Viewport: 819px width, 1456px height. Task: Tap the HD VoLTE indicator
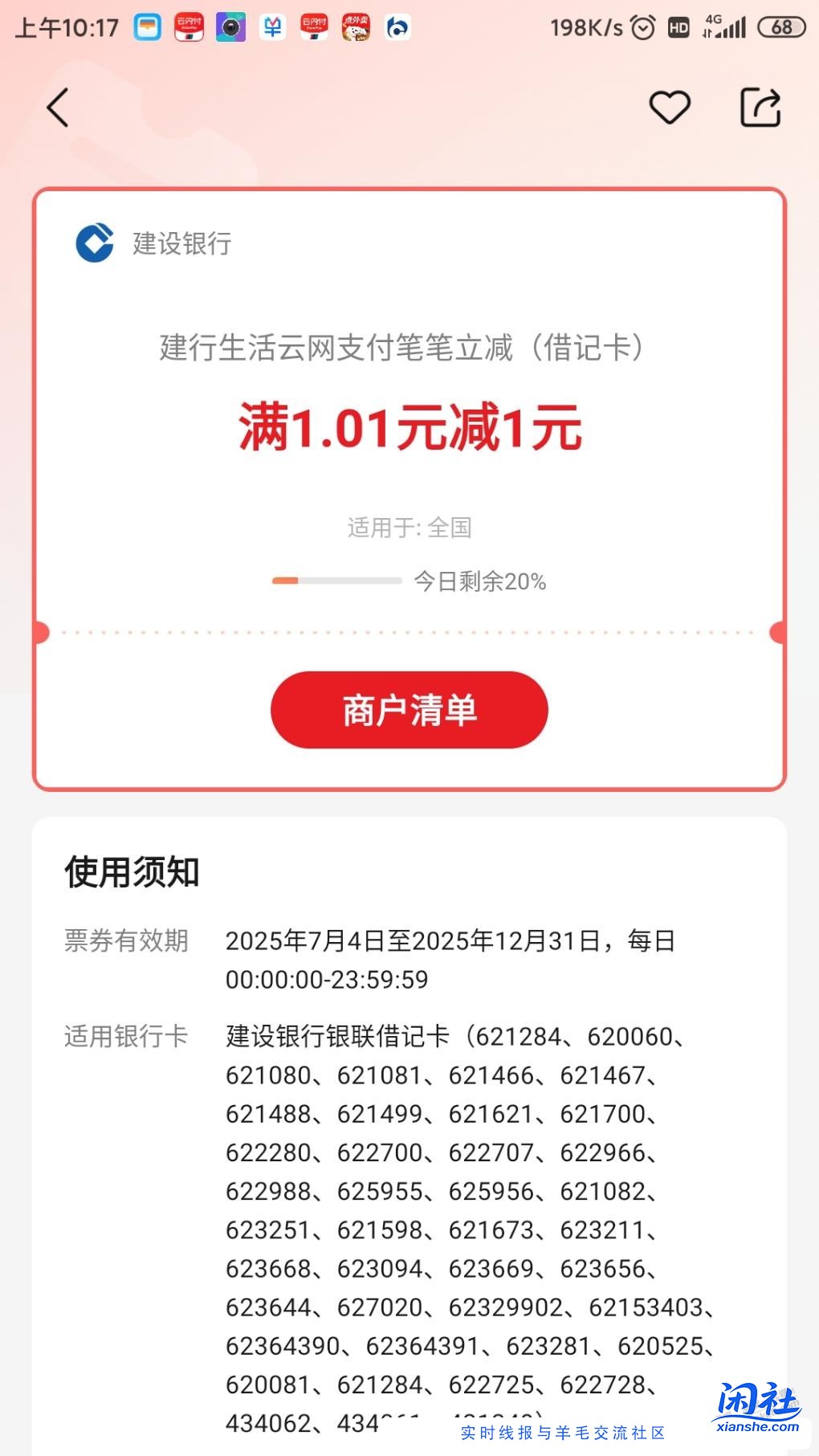tap(678, 27)
